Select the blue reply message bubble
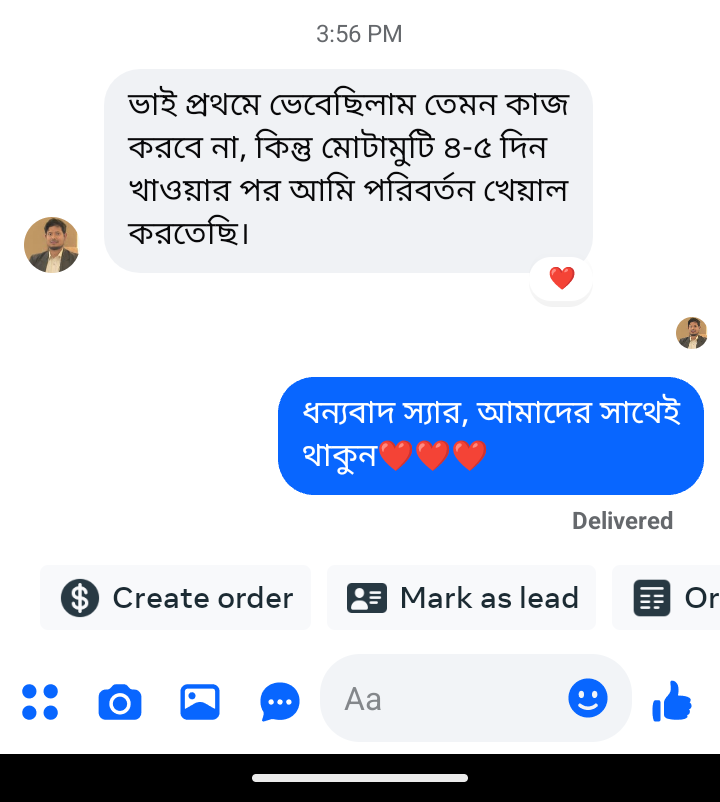This screenshot has height=802, width=720. tap(490, 435)
